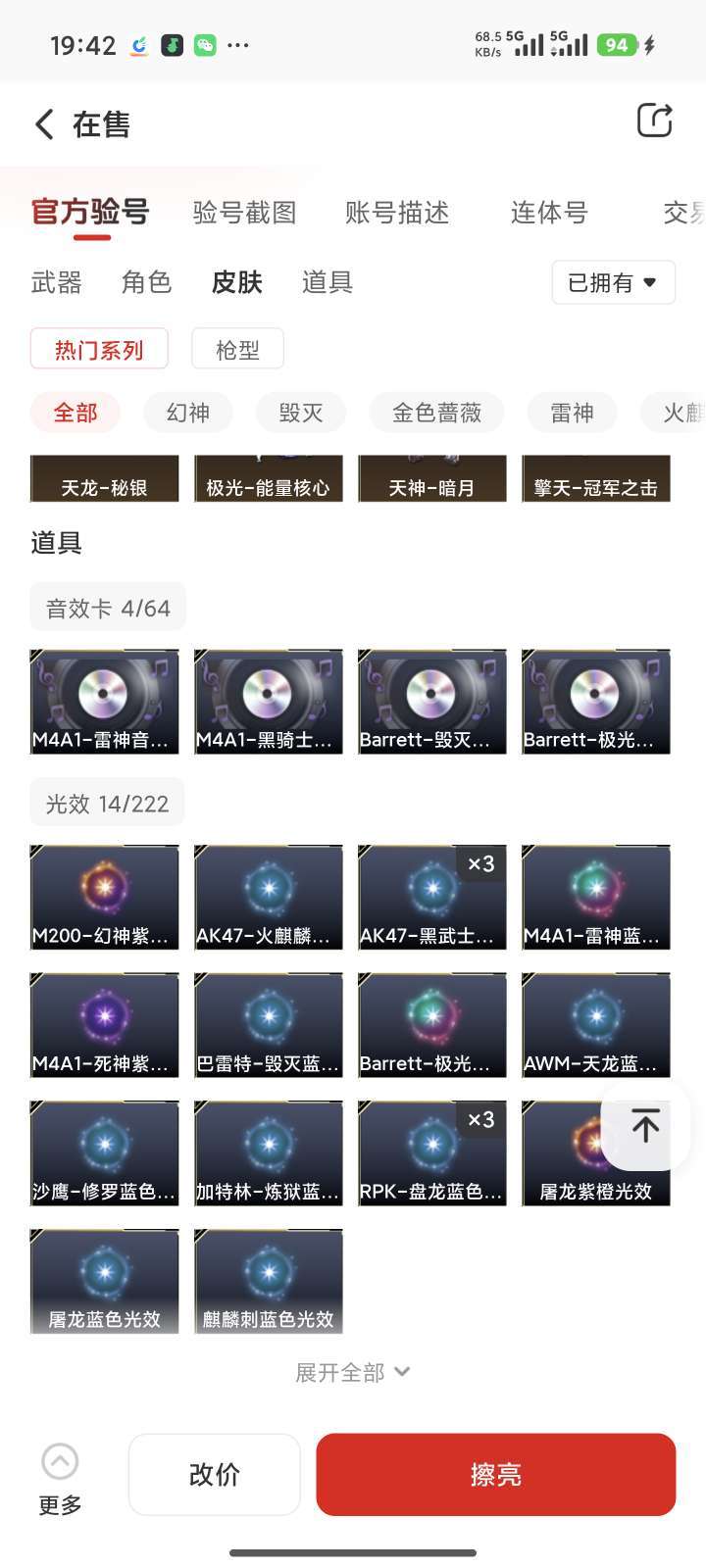Open the 账号描述 tab
Screen dimensions: 706x1568
click(397, 213)
